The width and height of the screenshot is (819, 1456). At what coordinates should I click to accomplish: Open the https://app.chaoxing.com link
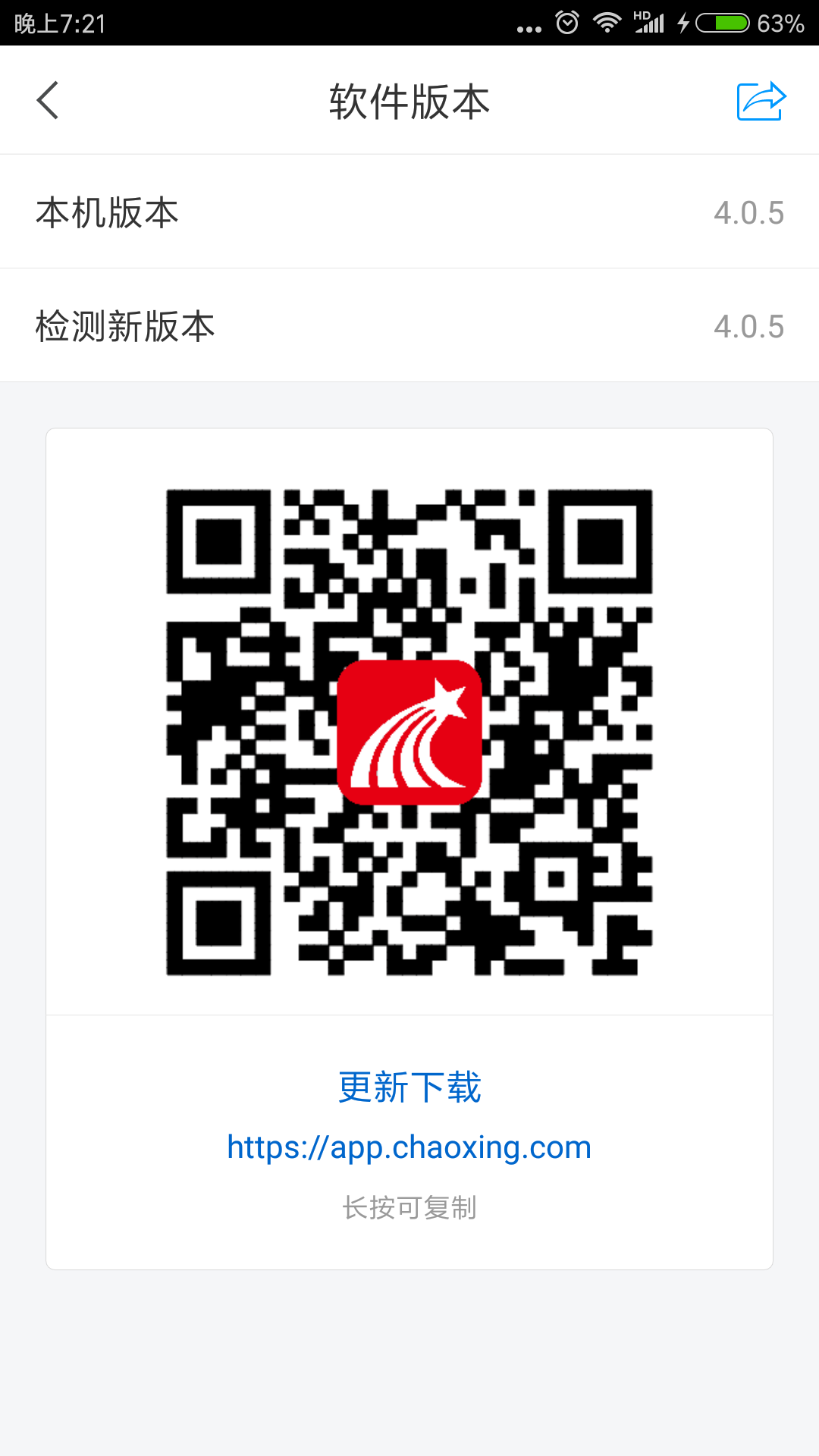[409, 1147]
